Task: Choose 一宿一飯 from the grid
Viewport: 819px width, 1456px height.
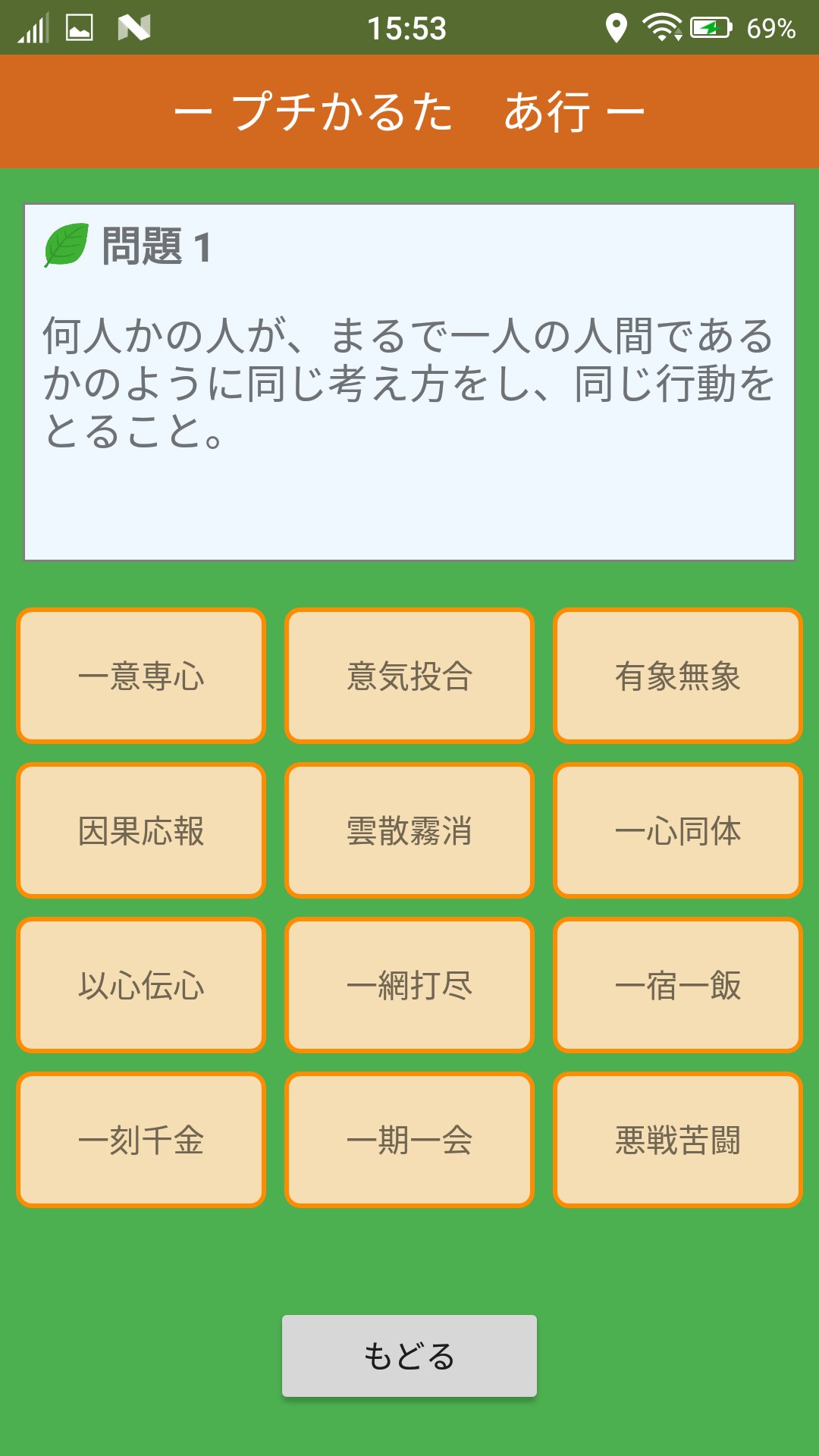Action: pyautogui.click(x=677, y=985)
